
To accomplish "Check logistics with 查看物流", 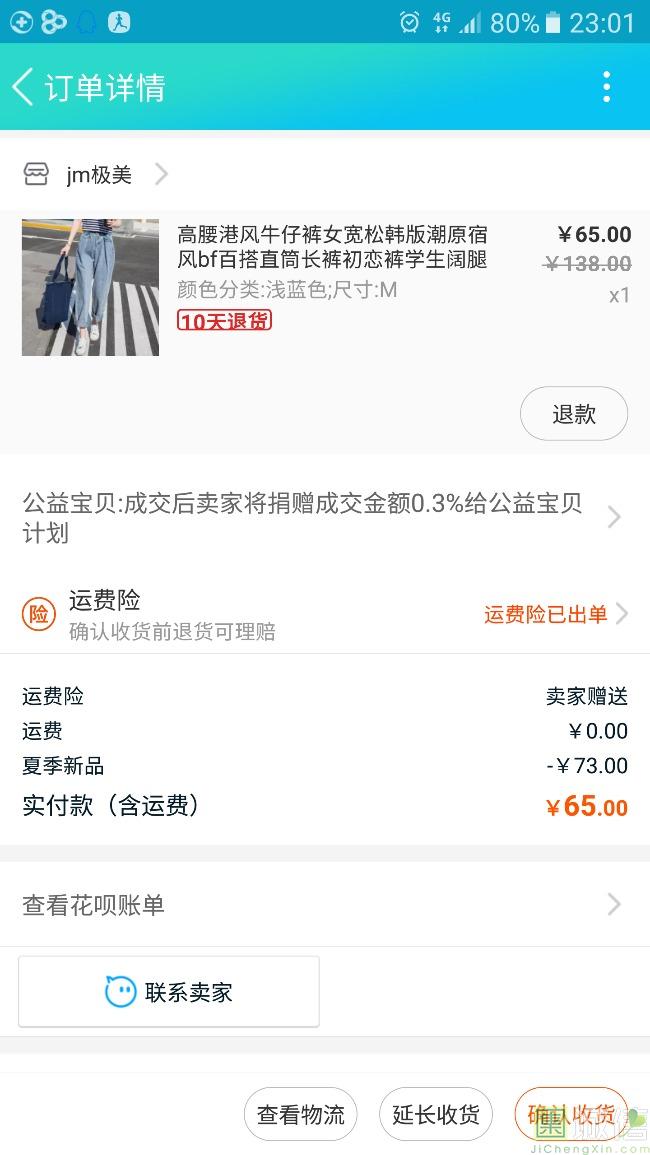I will [300, 1114].
